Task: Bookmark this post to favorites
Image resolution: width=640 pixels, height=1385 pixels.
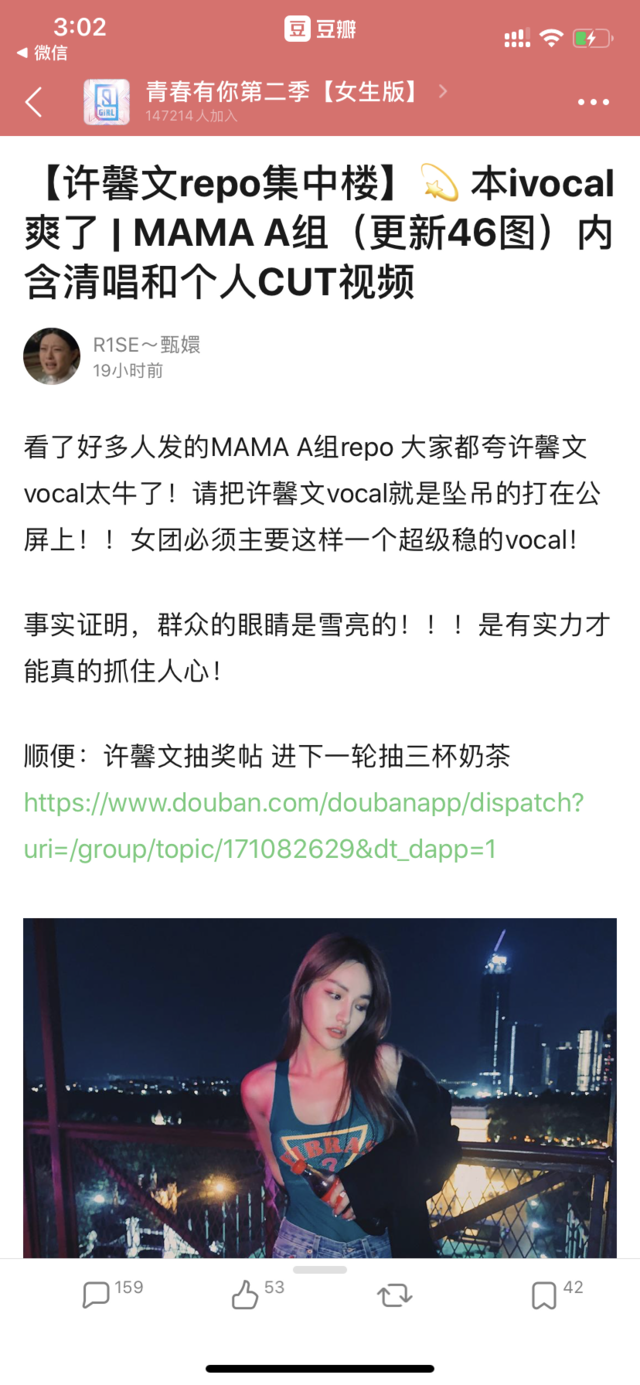Action: click(543, 1296)
